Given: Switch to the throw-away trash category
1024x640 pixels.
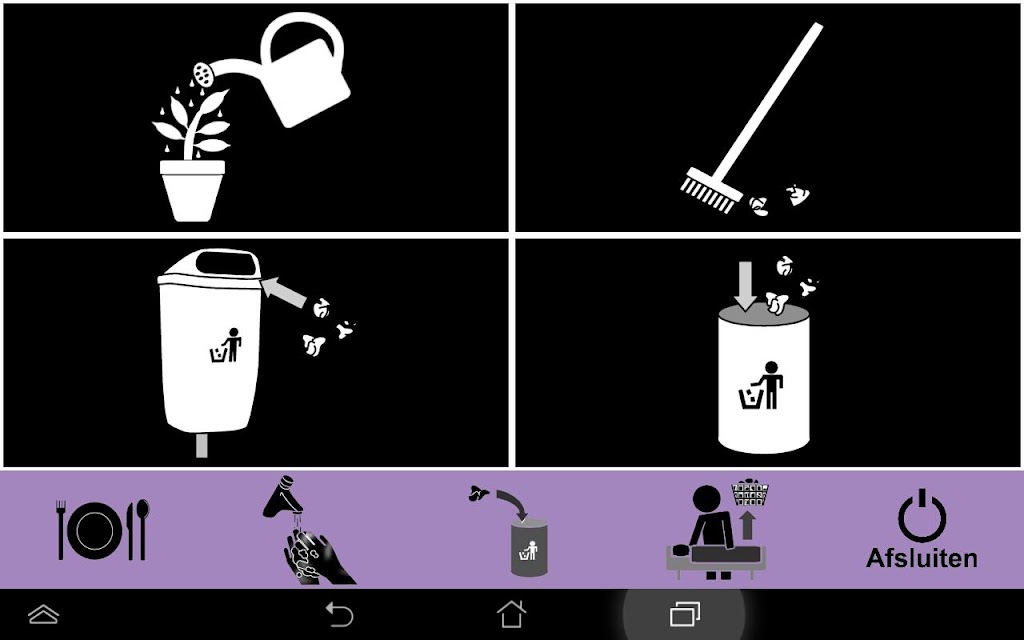Looking at the screenshot, I should pos(509,530).
